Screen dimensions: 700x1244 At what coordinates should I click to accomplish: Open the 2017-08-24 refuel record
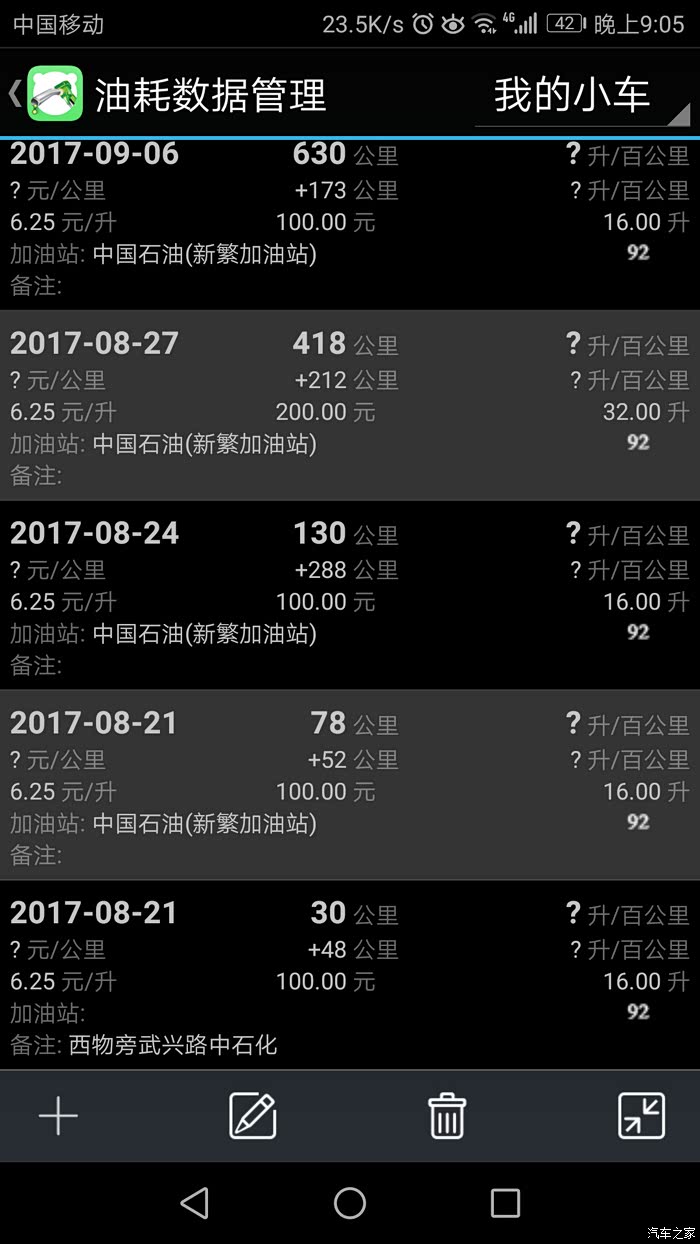350,595
